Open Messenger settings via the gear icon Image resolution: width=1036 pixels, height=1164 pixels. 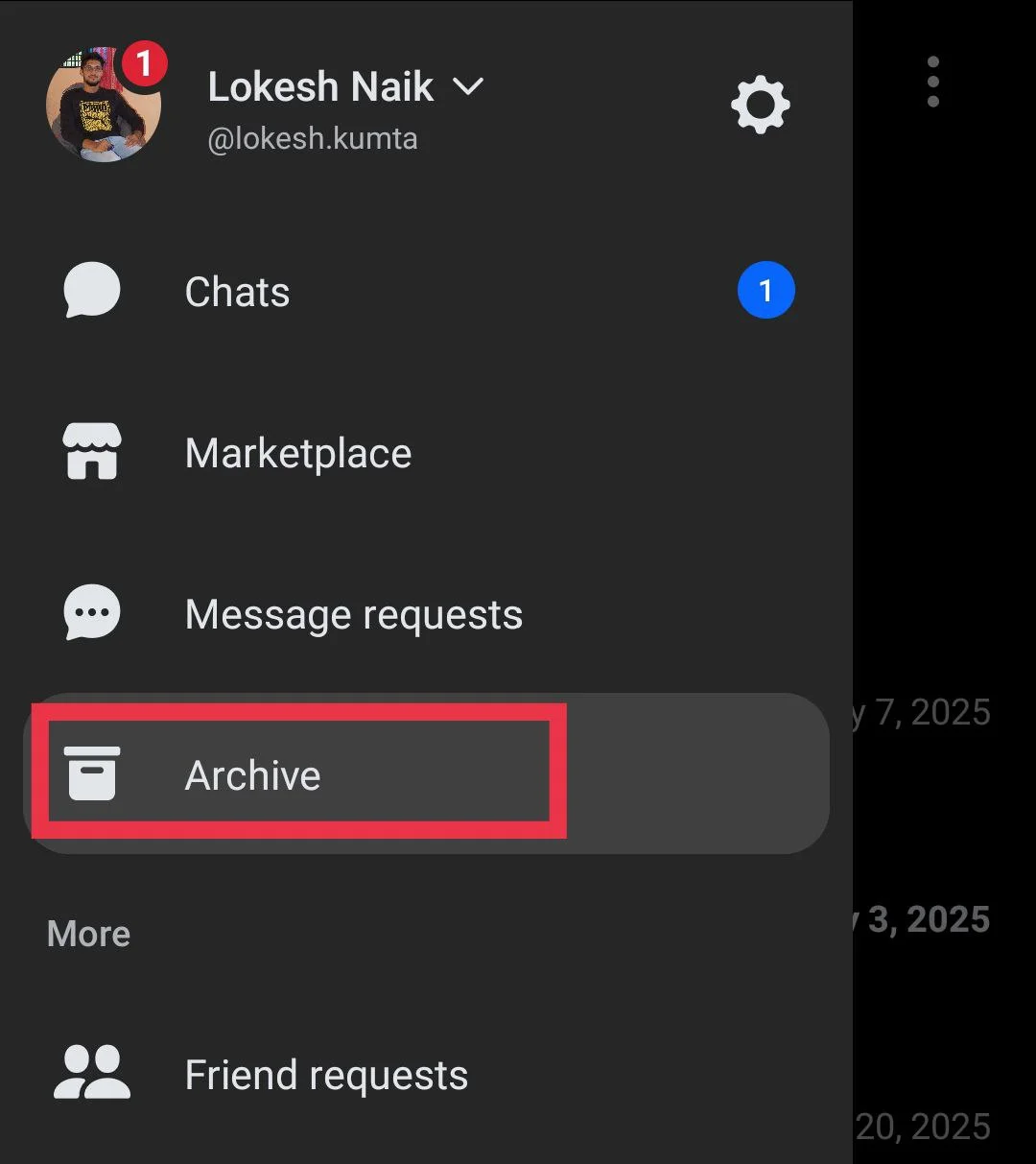tap(760, 106)
